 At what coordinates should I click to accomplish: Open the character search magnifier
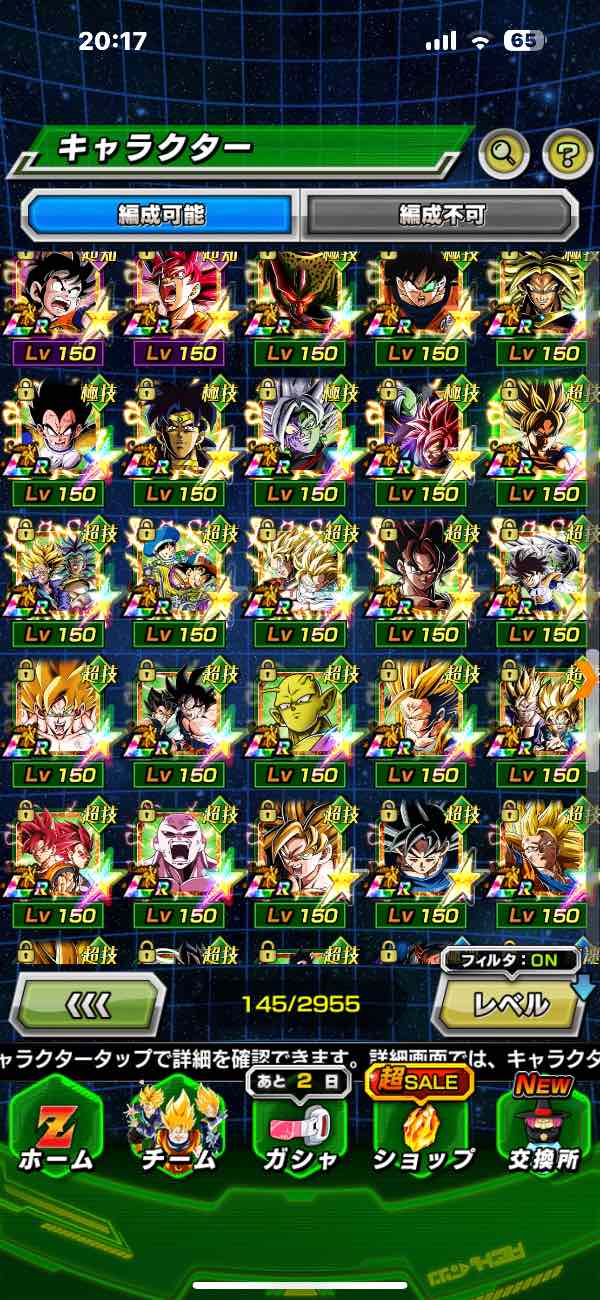pyautogui.click(x=503, y=153)
